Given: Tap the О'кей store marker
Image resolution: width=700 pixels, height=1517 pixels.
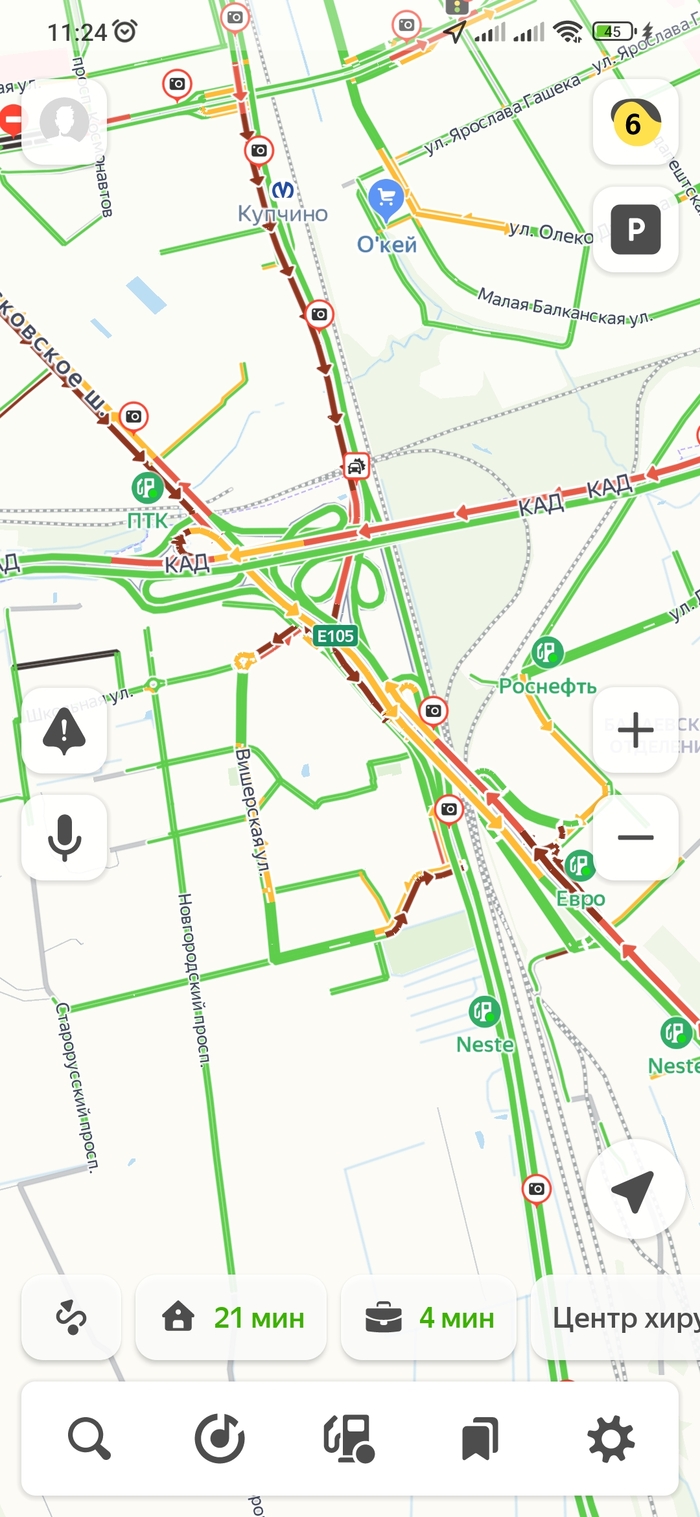Looking at the screenshot, I should [386, 200].
